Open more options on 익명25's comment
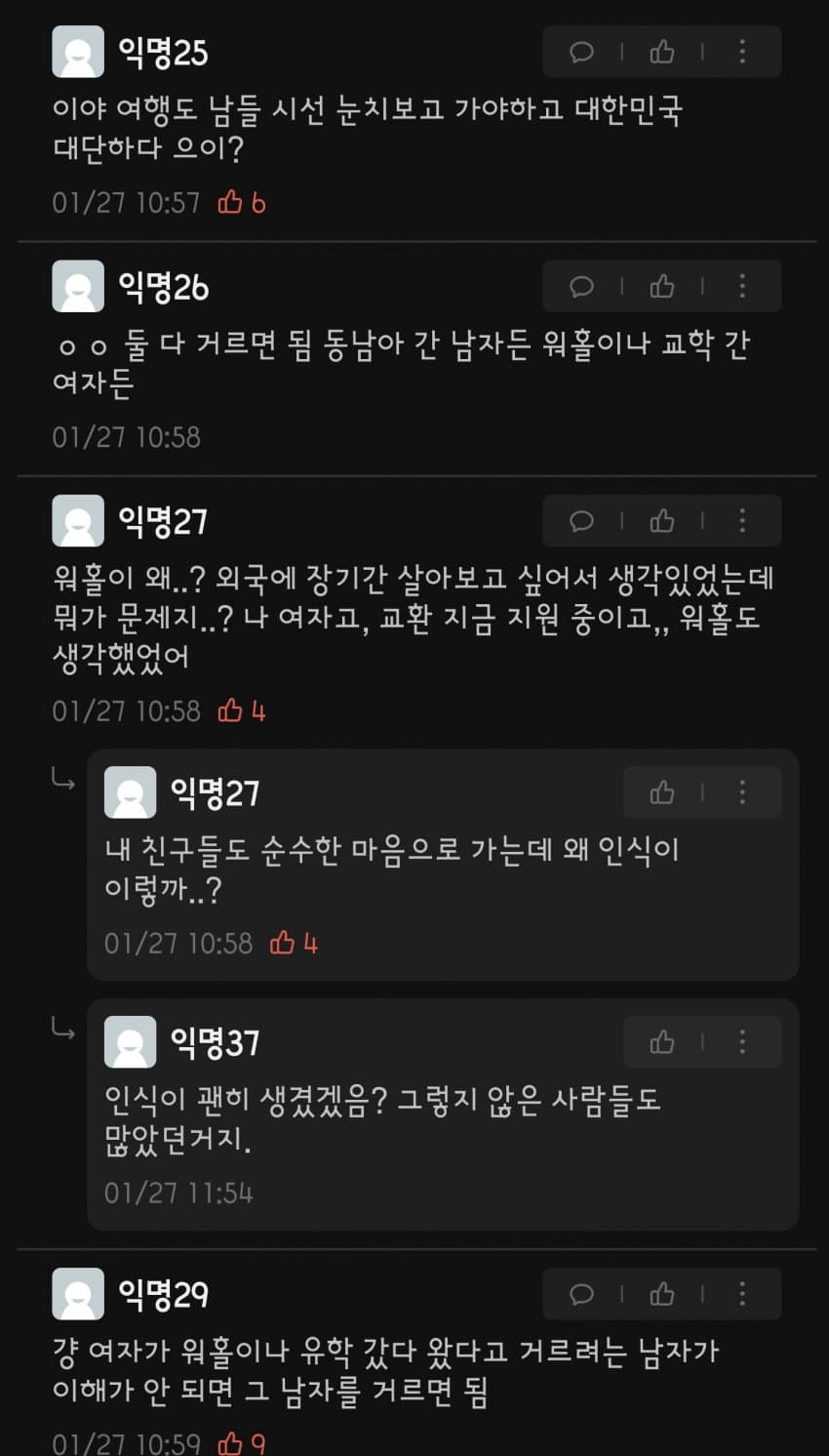This screenshot has height=1456, width=829. tap(742, 52)
